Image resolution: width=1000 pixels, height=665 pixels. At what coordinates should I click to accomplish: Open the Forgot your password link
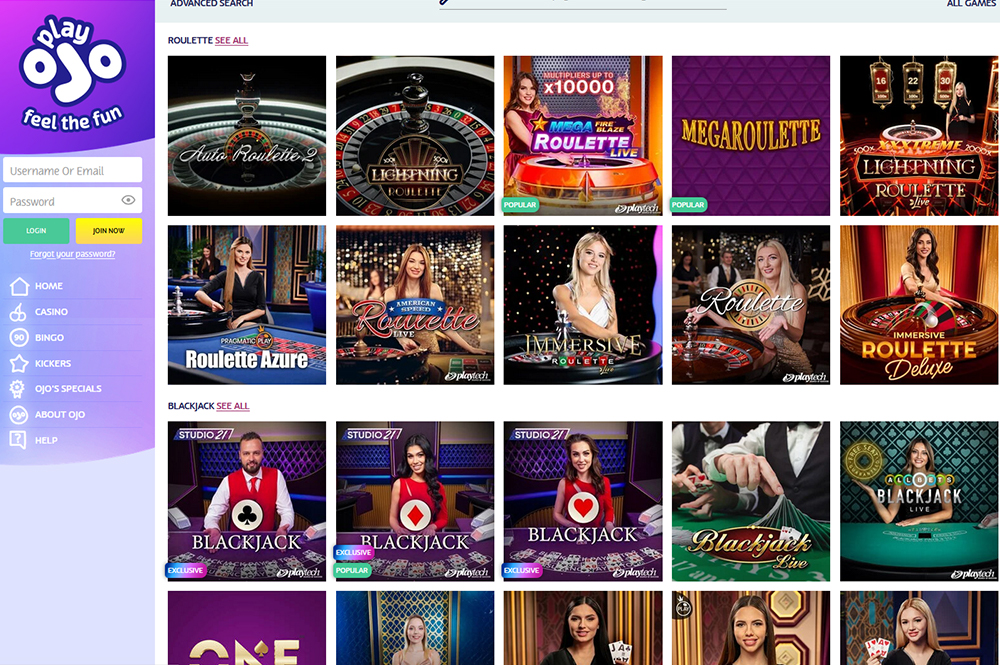(x=72, y=254)
